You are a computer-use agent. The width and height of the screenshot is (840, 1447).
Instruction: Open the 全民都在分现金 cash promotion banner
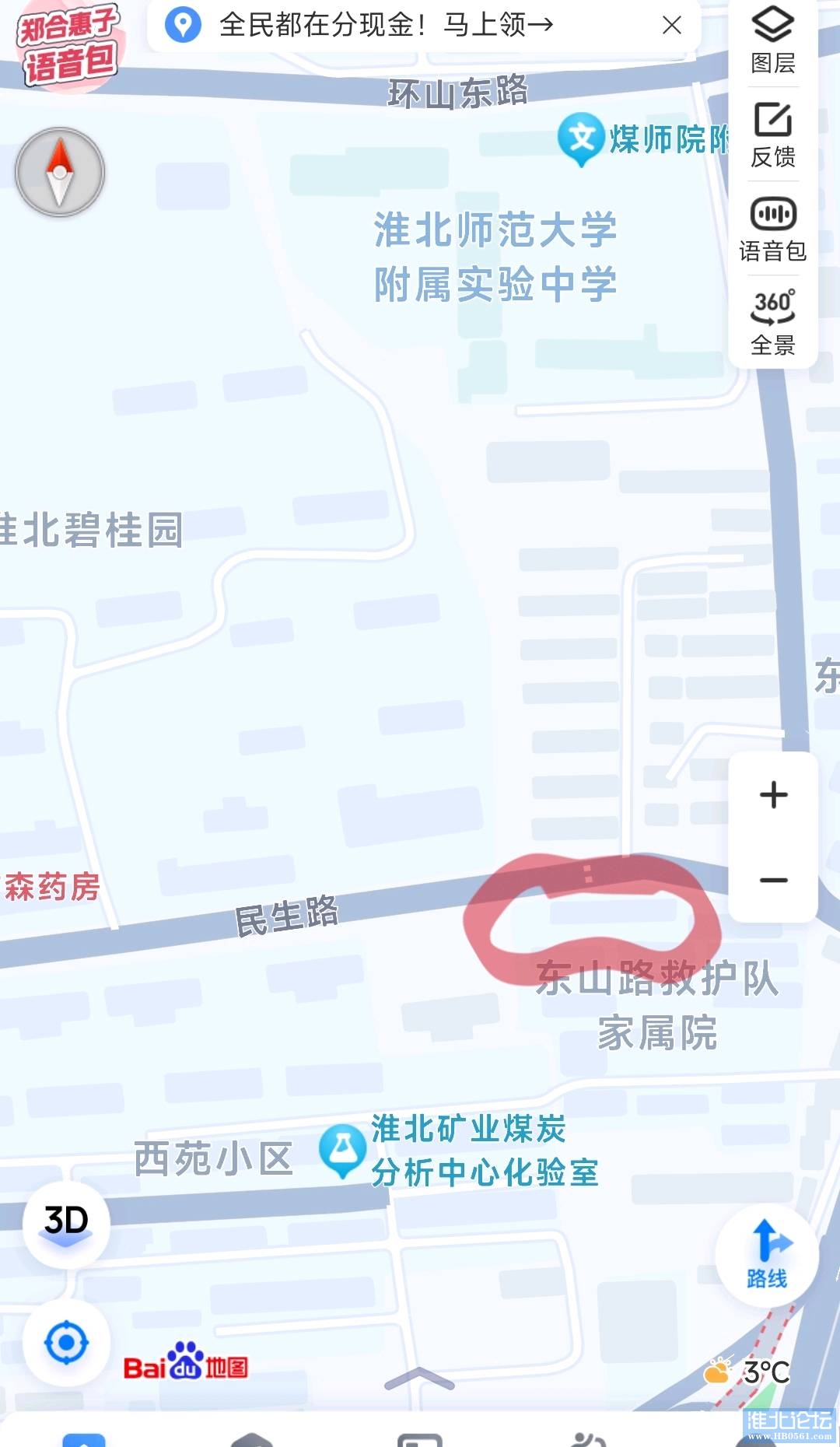(385, 26)
